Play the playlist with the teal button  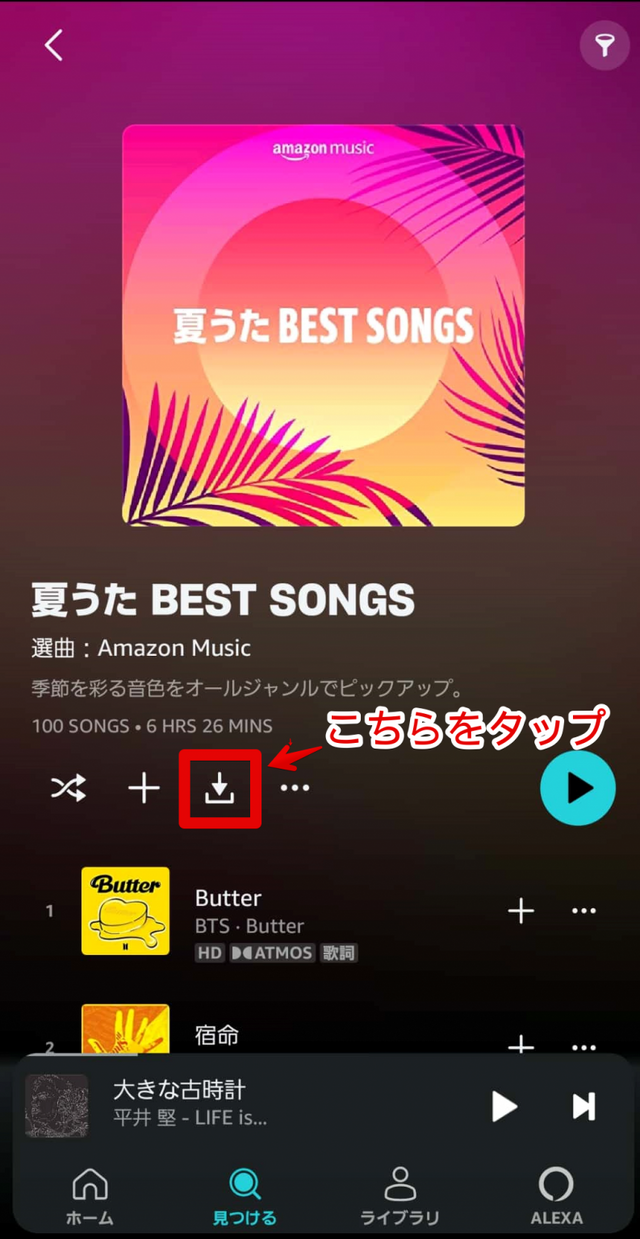pos(577,788)
